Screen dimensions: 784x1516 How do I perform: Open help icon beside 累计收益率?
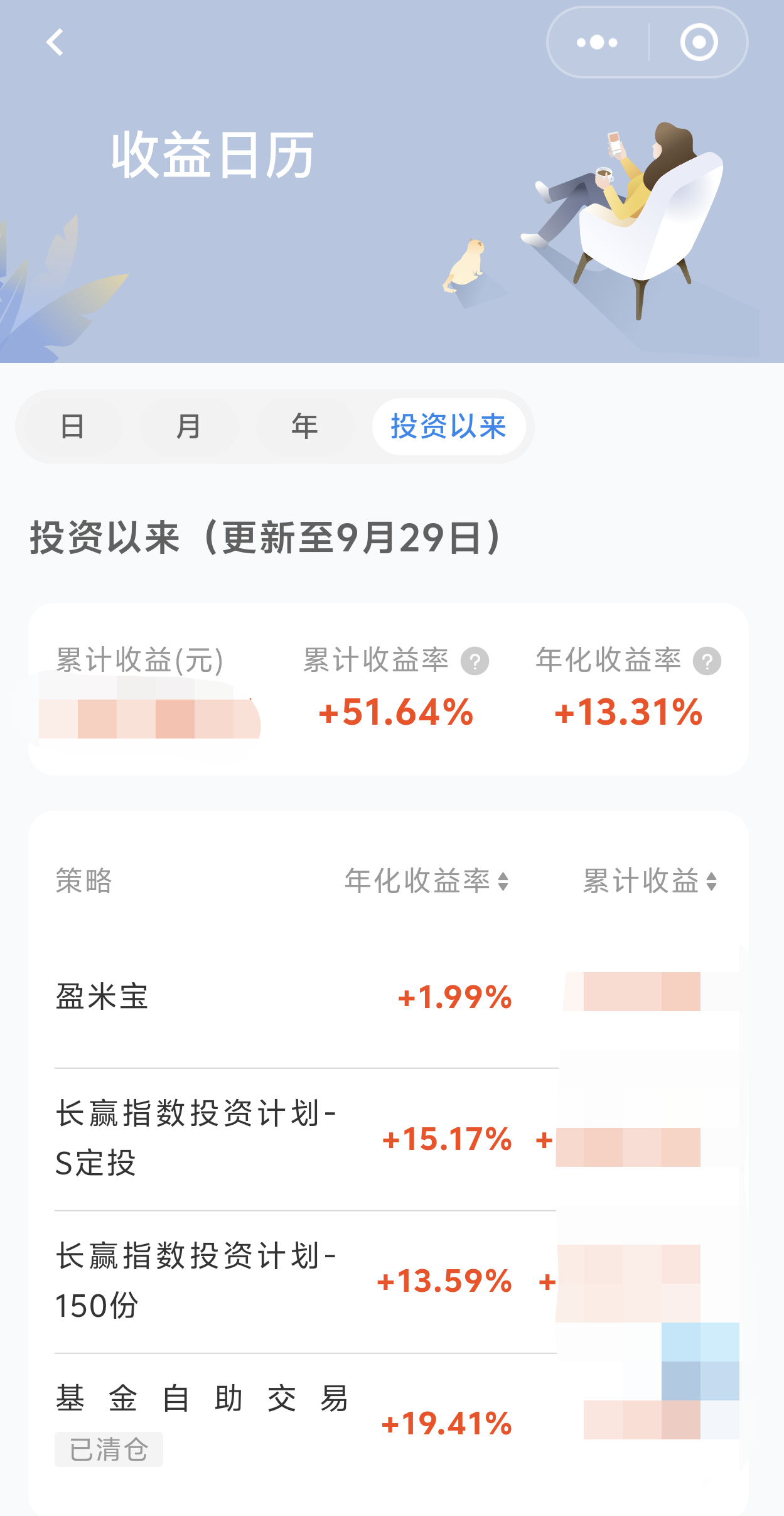click(475, 661)
